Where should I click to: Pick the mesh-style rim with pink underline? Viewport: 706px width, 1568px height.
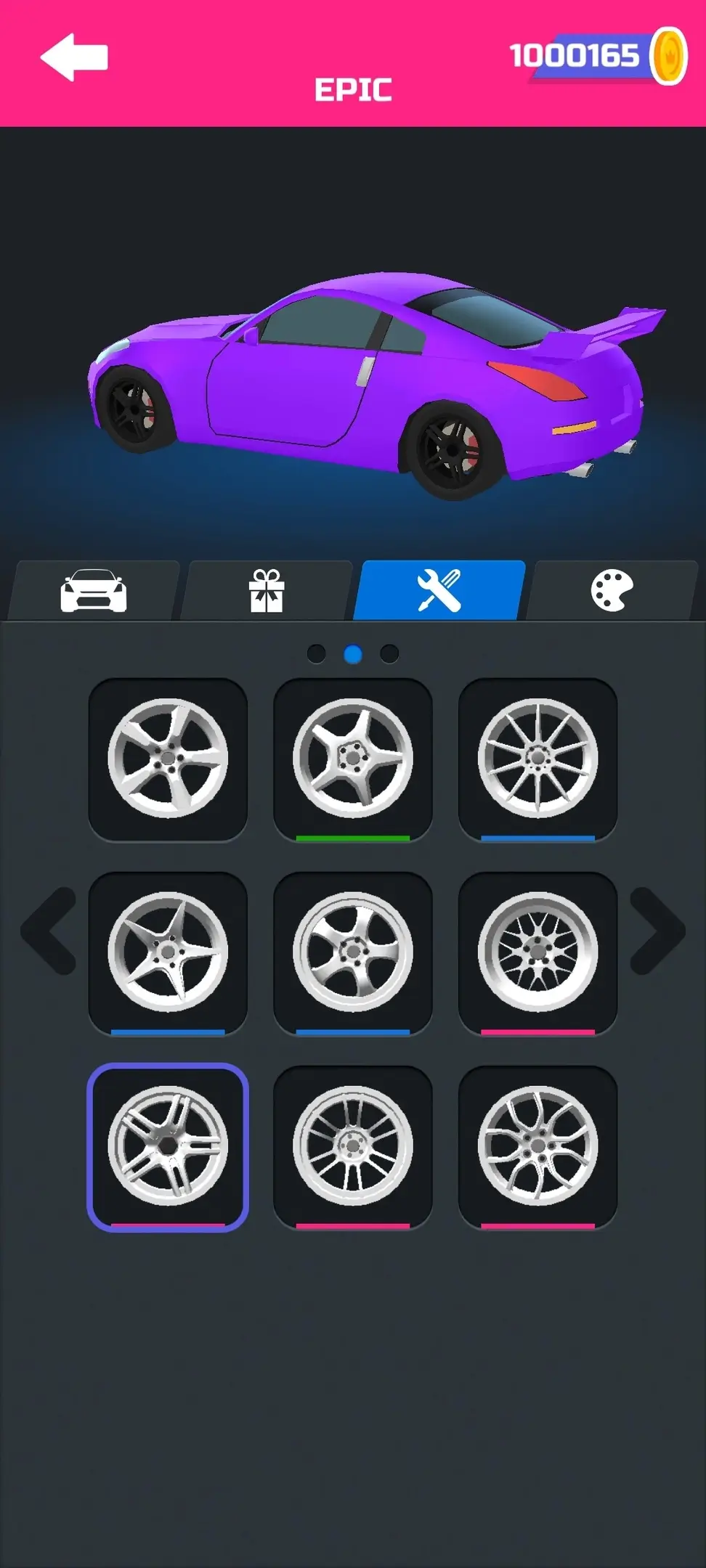pos(537,952)
